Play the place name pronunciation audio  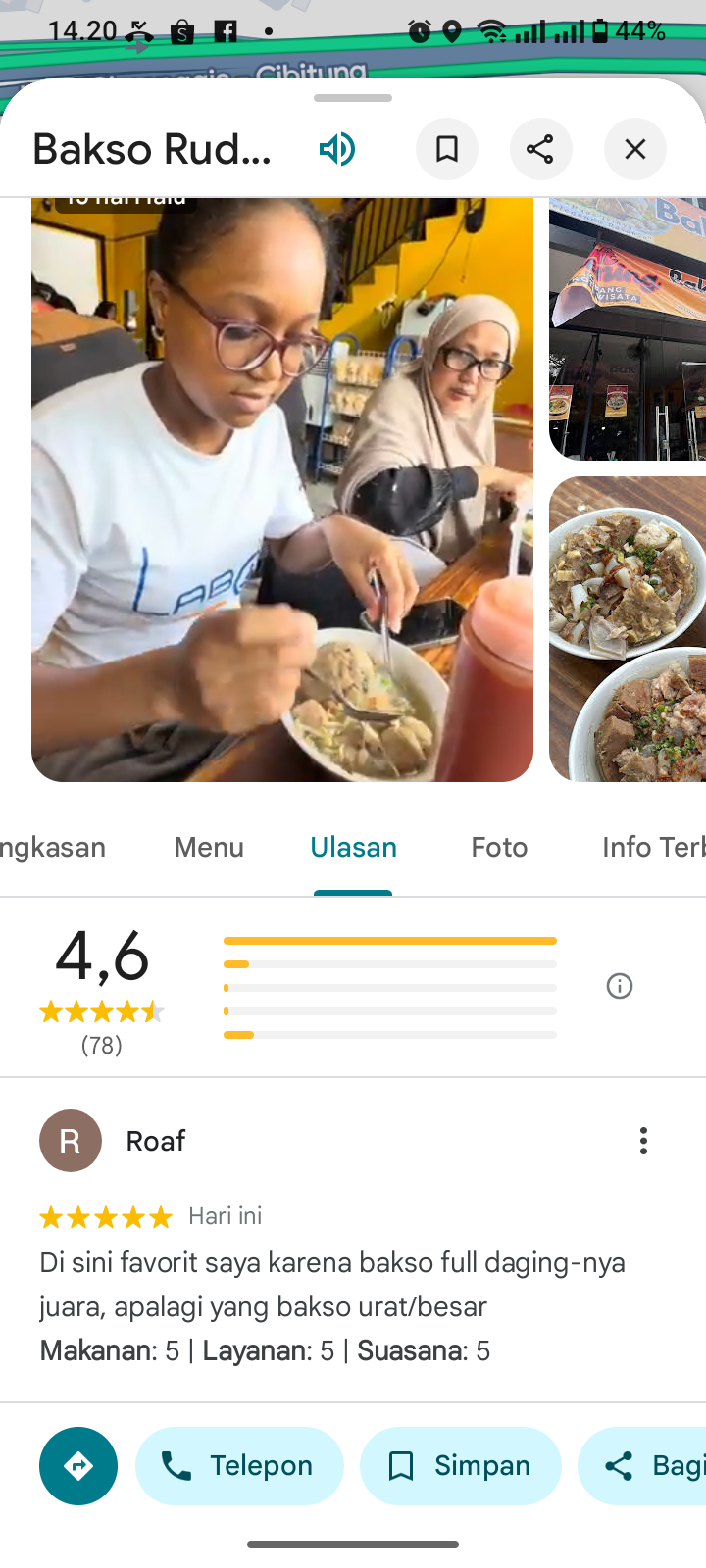pos(336,149)
